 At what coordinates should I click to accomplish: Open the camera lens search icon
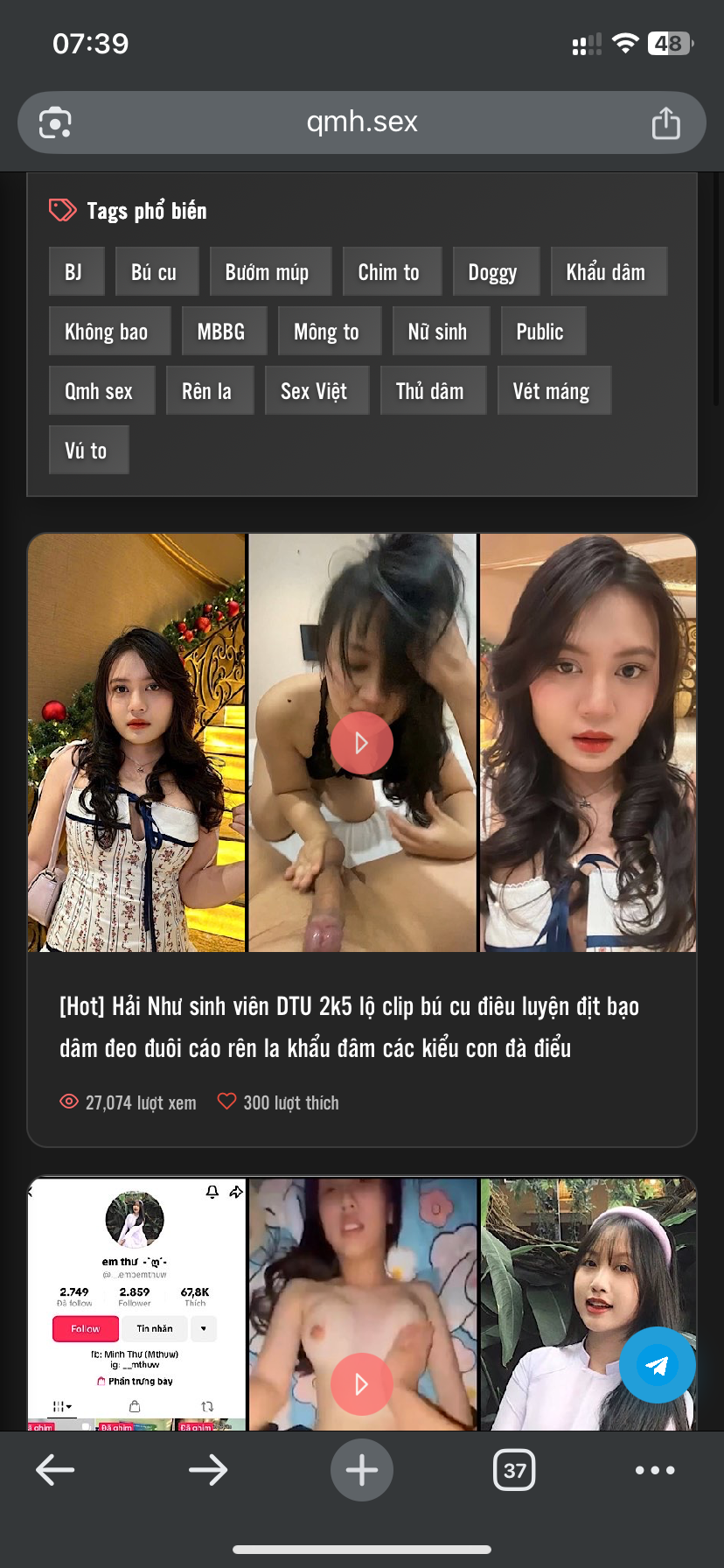tap(55, 123)
